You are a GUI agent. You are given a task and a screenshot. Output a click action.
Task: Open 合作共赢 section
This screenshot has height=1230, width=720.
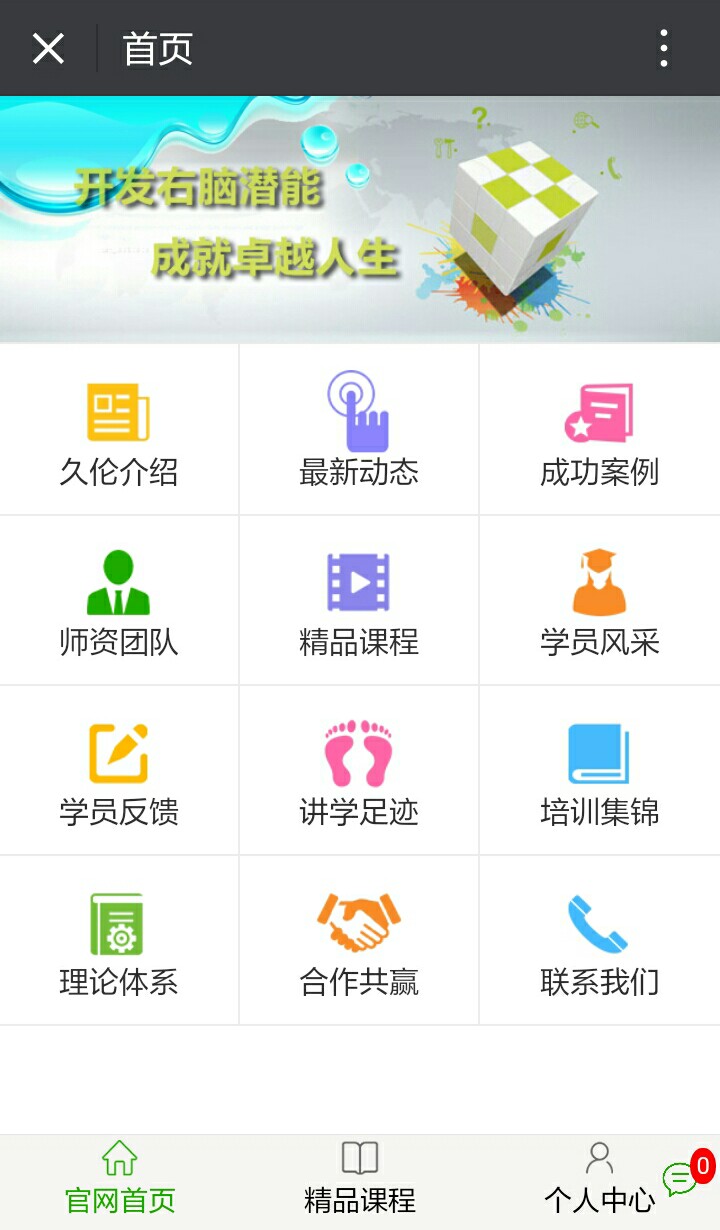pyautogui.click(x=359, y=940)
